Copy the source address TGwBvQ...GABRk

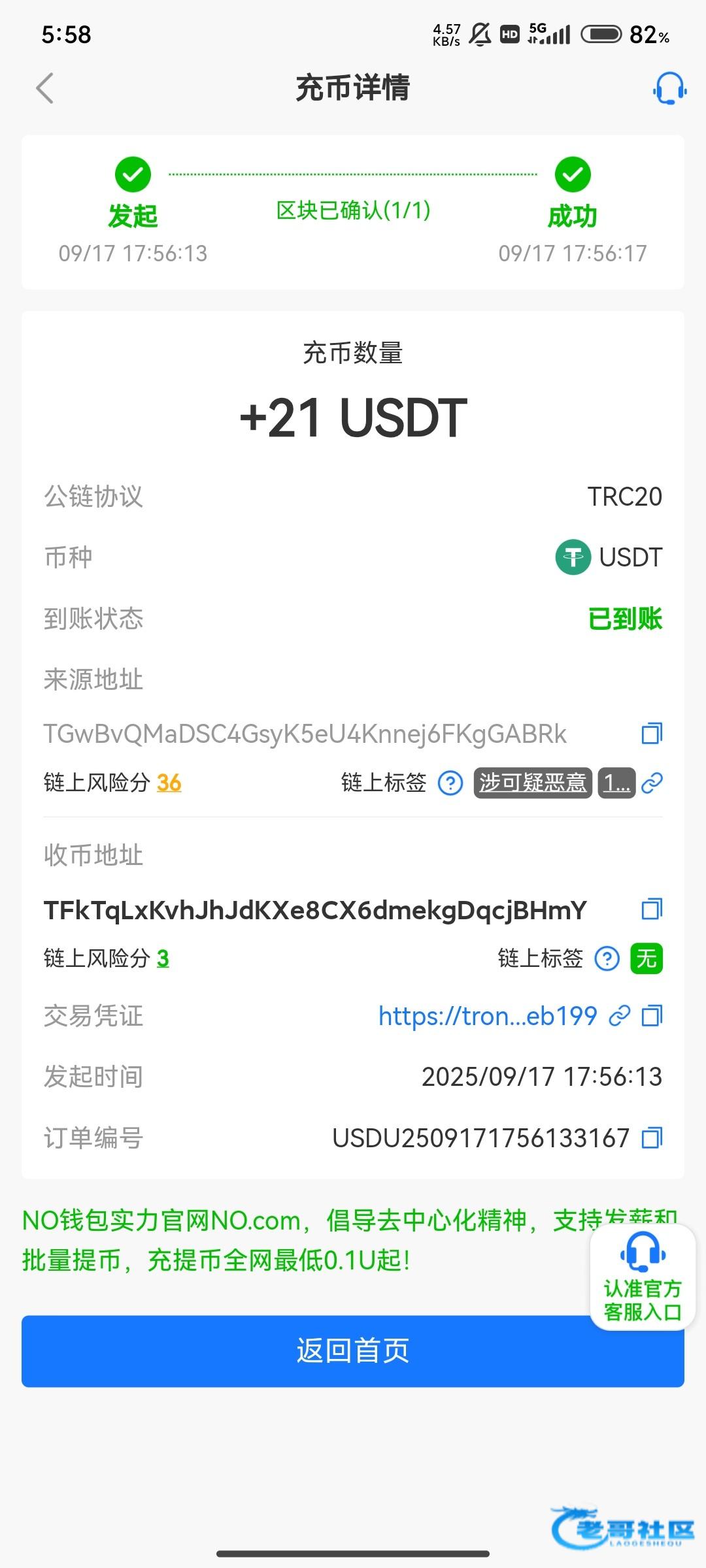pyautogui.click(x=652, y=734)
